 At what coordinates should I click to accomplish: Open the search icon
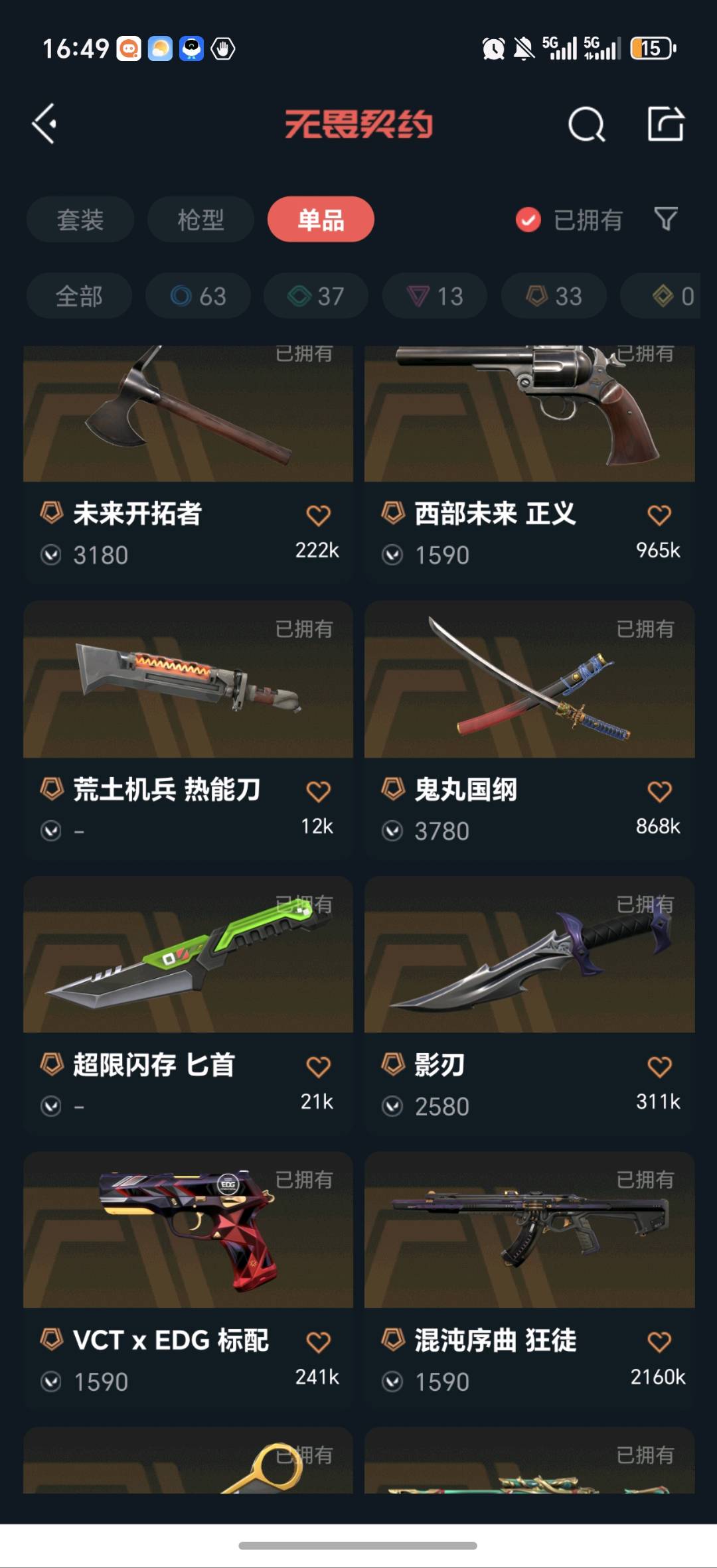(586, 124)
